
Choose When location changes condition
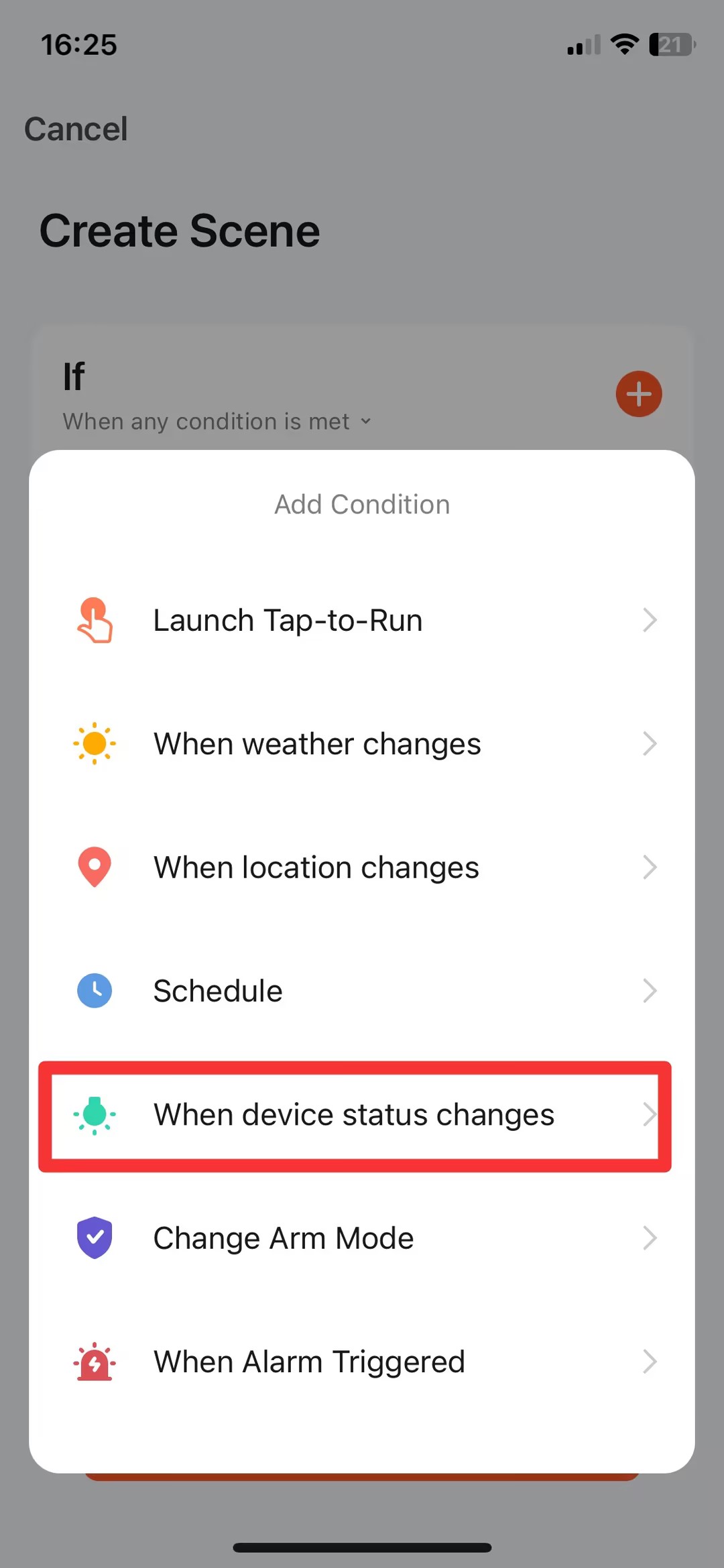tap(362, 867)
